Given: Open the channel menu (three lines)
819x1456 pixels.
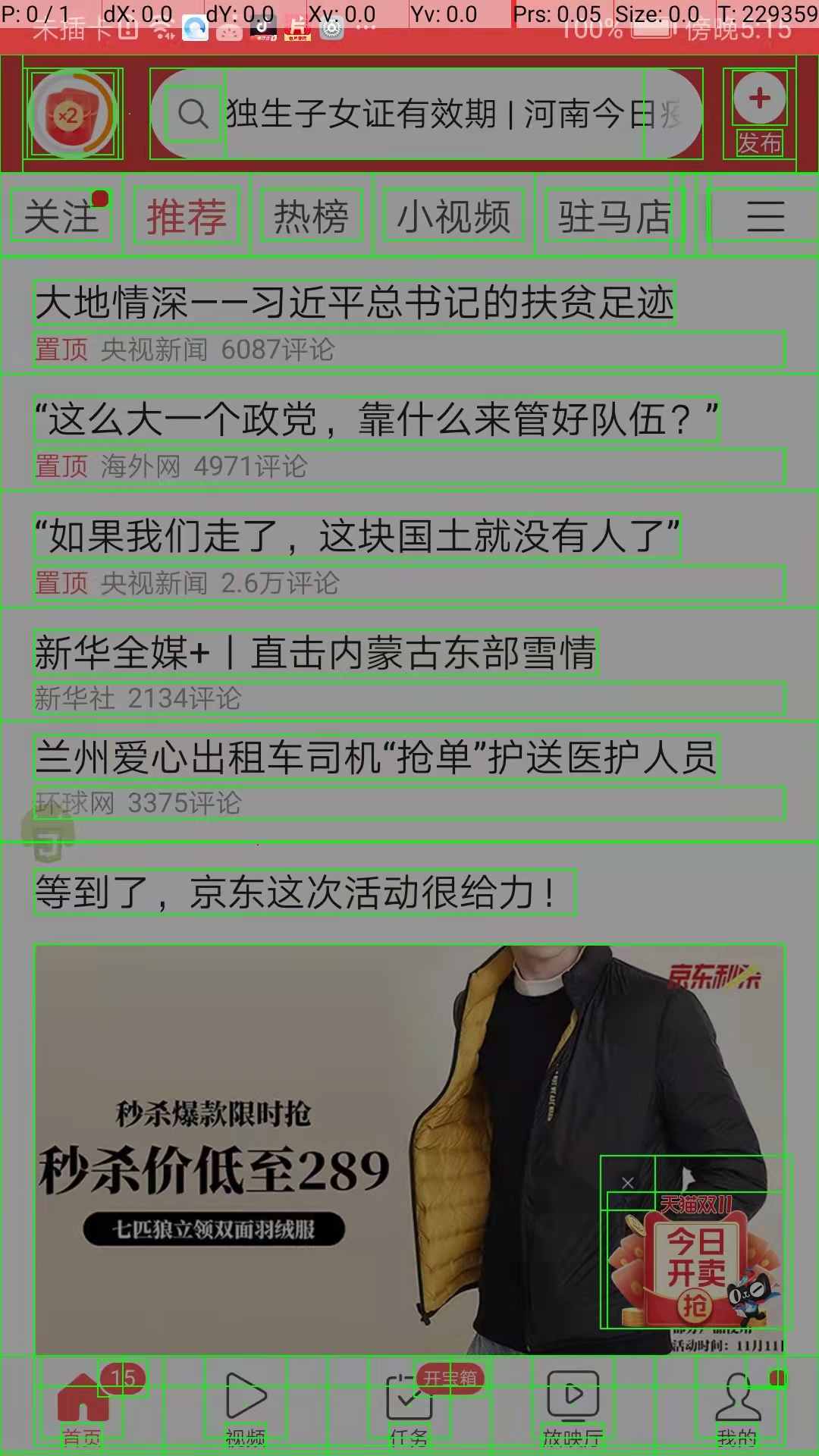Looking at the screenshot, I should [x=764, y=217].
